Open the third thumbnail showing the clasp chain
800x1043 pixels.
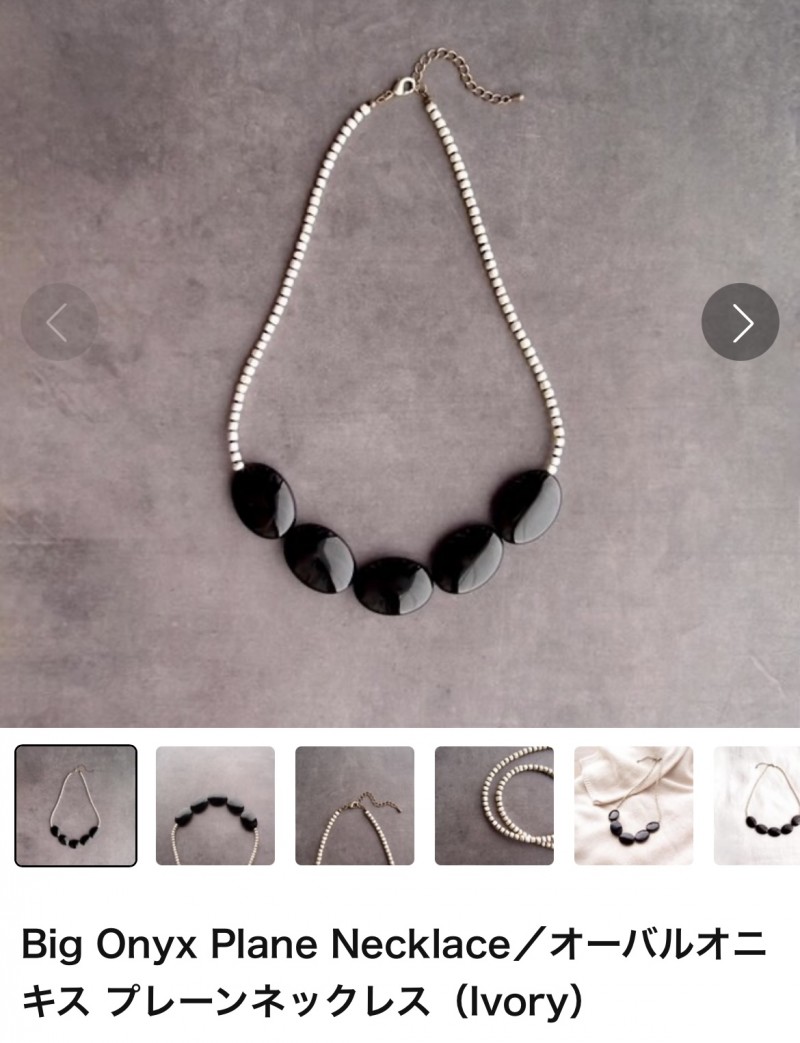[355, 805]
